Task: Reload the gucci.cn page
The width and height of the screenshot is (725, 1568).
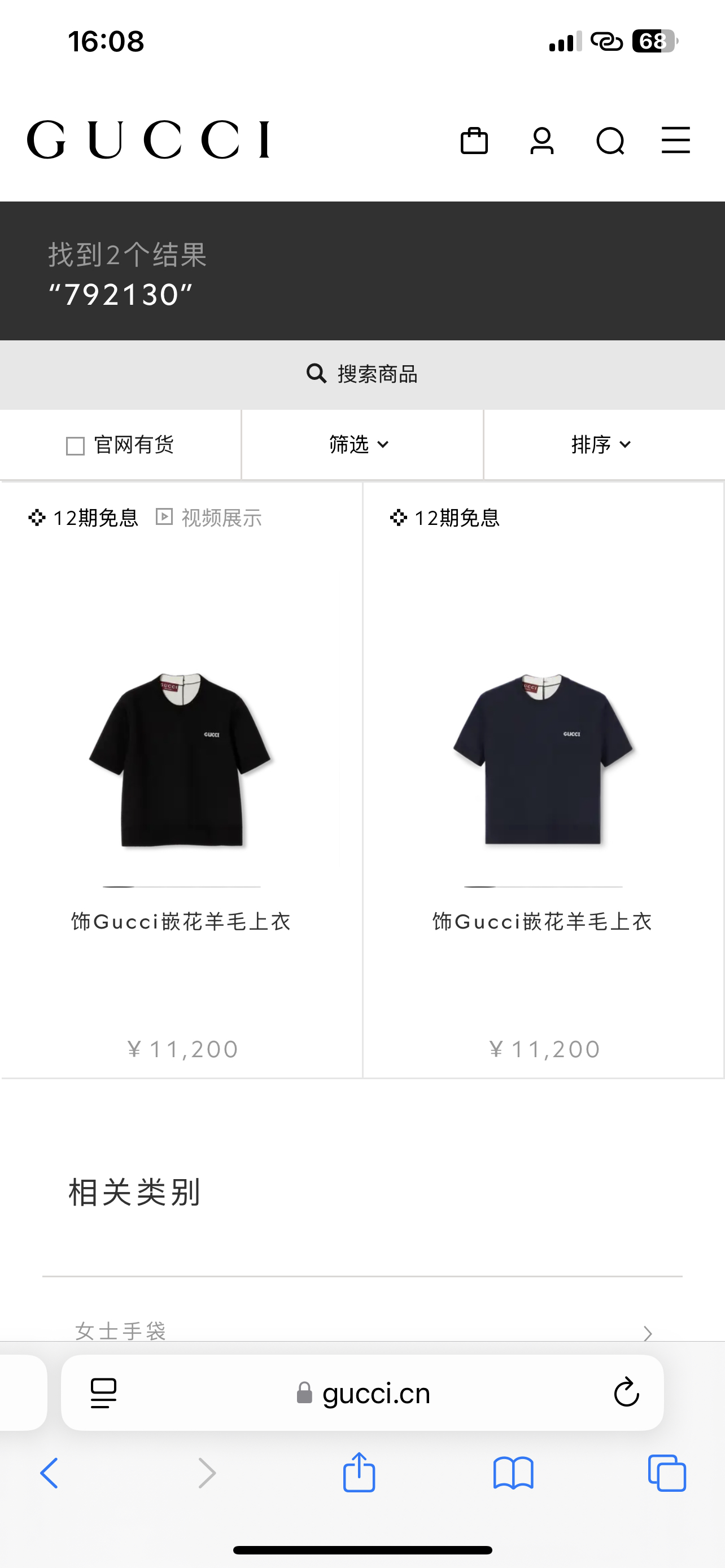Action: click(626, 1392)
